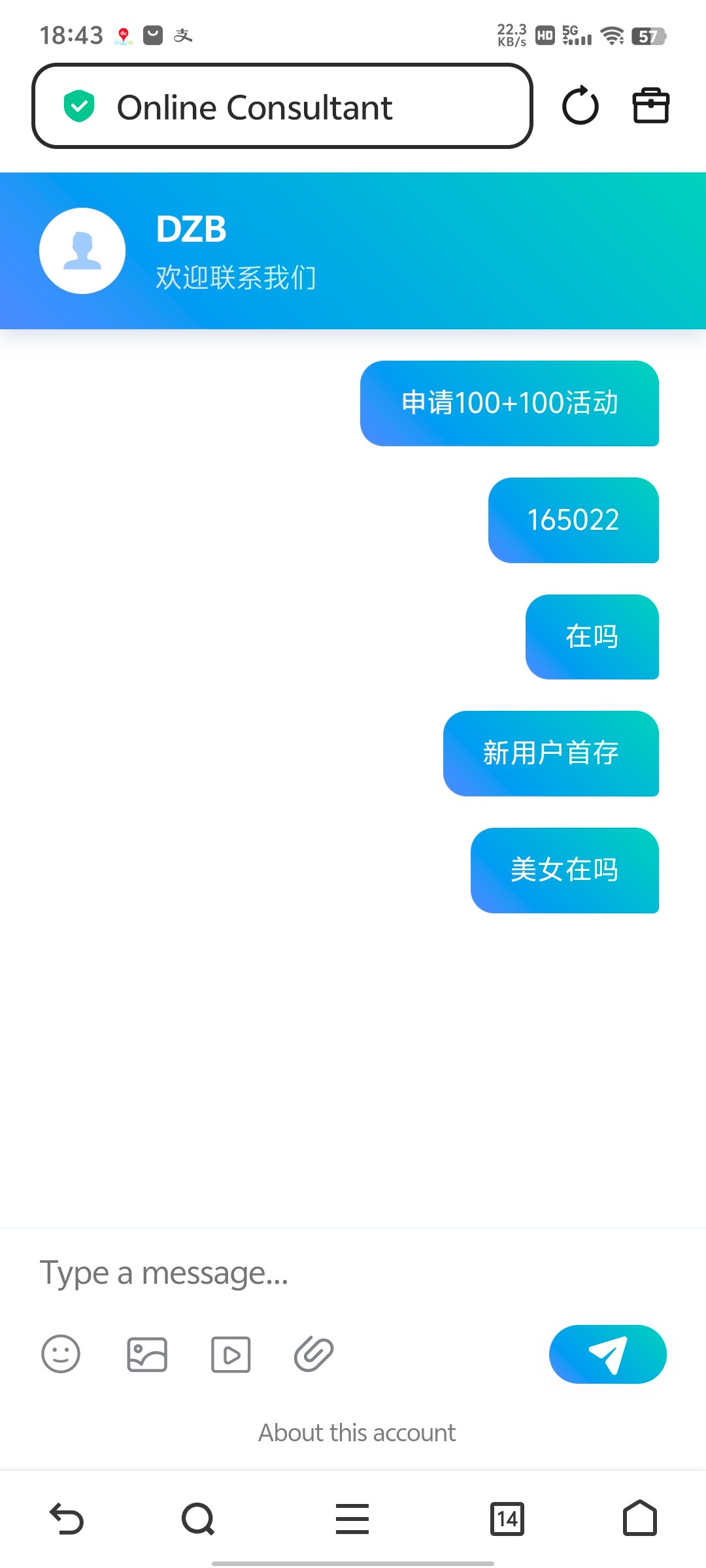
Task: Tap the Online Consultant address bar
Action: [281, 106]
